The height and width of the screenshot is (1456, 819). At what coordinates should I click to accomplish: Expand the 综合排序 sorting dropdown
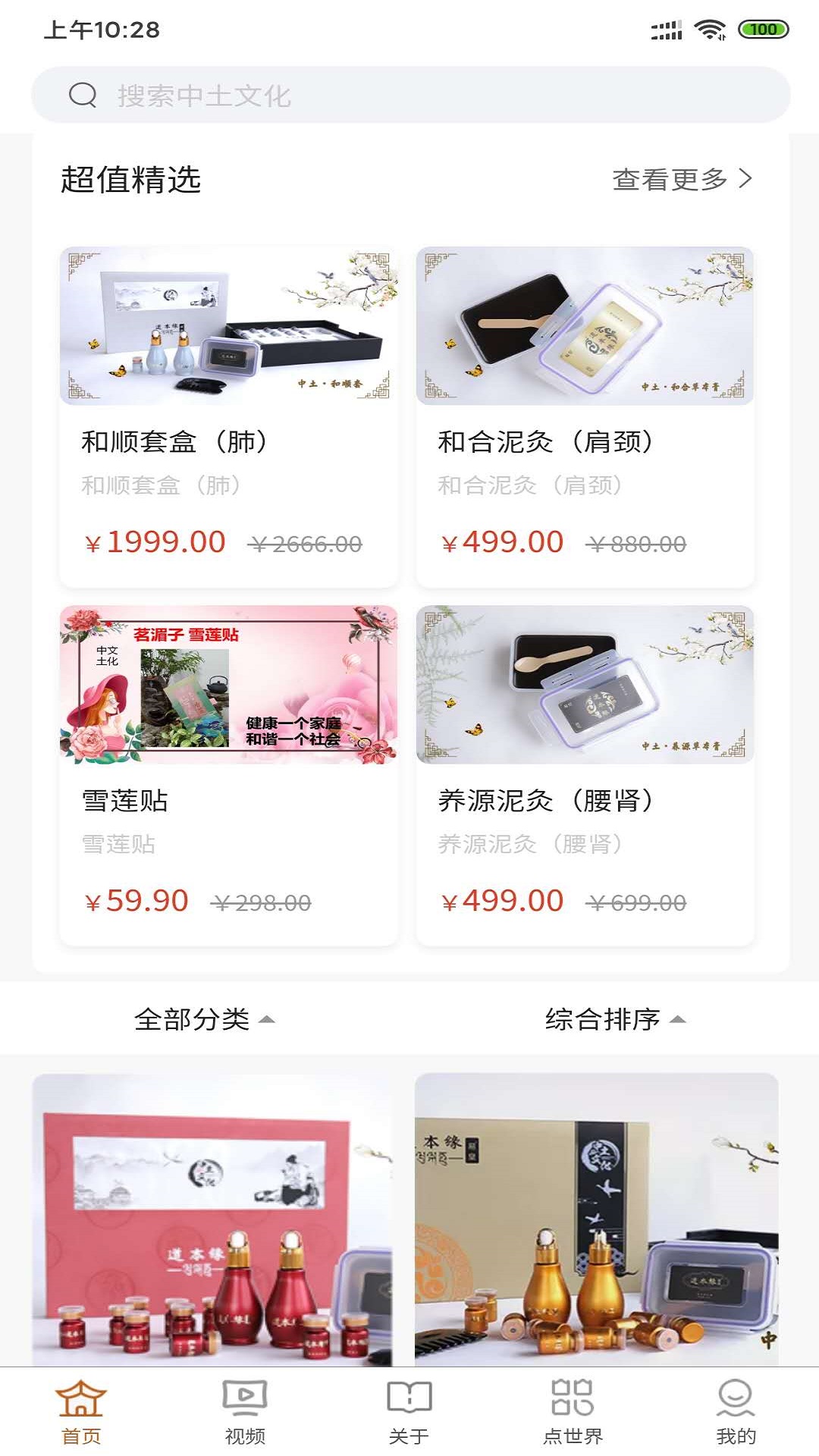pyautogui.click(x=615, y=1018)
